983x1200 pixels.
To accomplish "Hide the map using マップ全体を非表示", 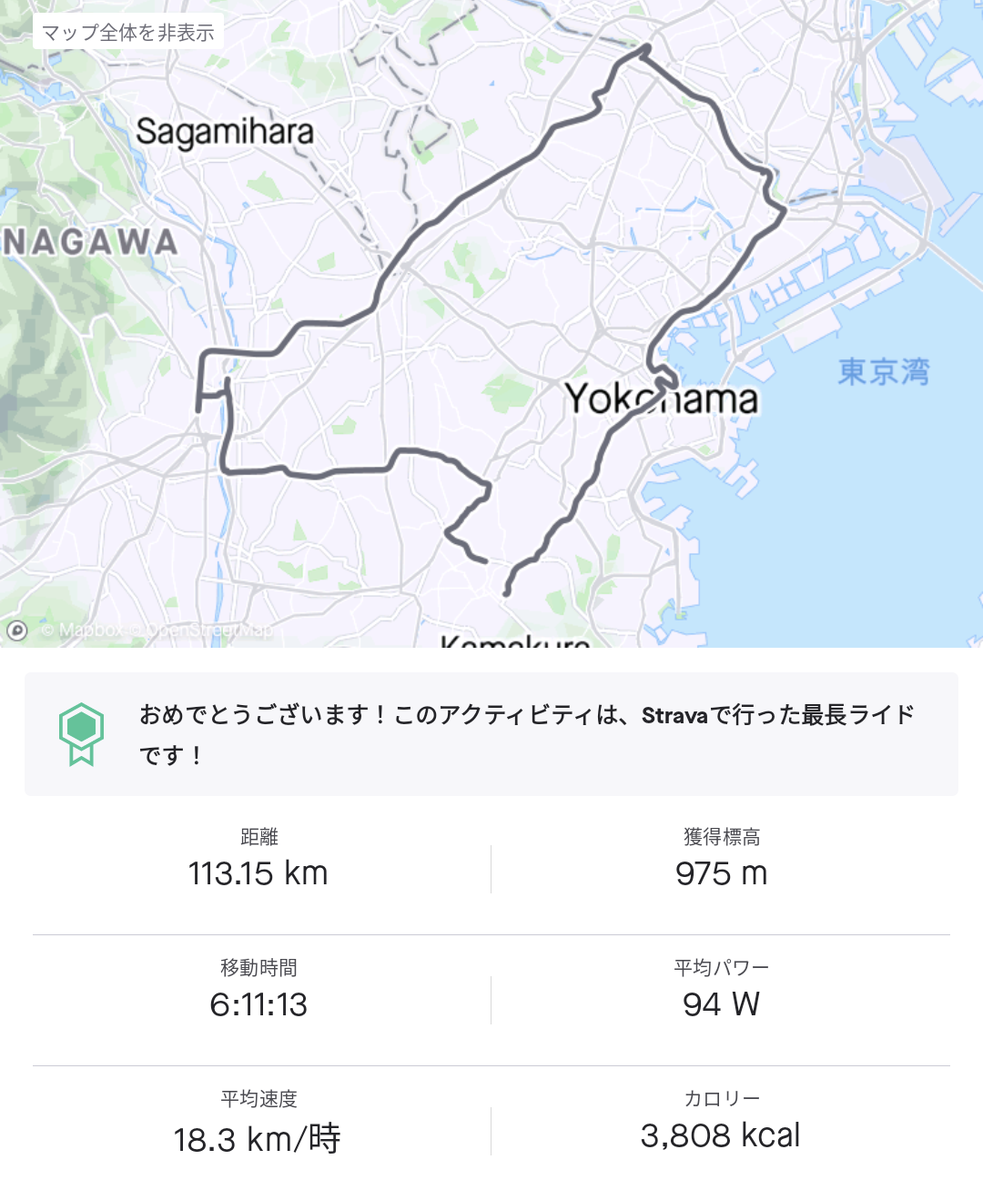I will pos(128,33).
